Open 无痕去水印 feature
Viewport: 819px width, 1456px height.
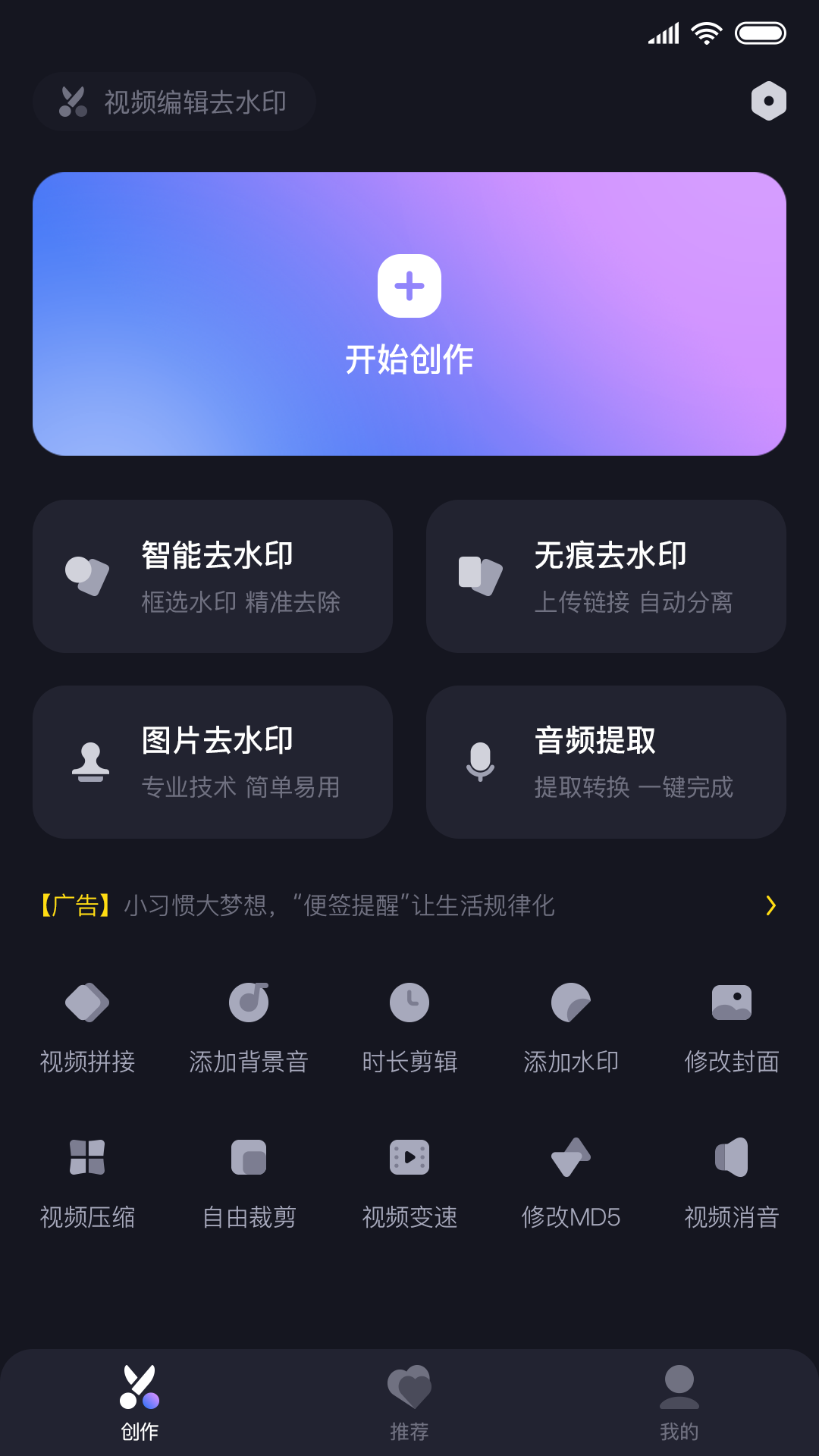pos(607,576)
